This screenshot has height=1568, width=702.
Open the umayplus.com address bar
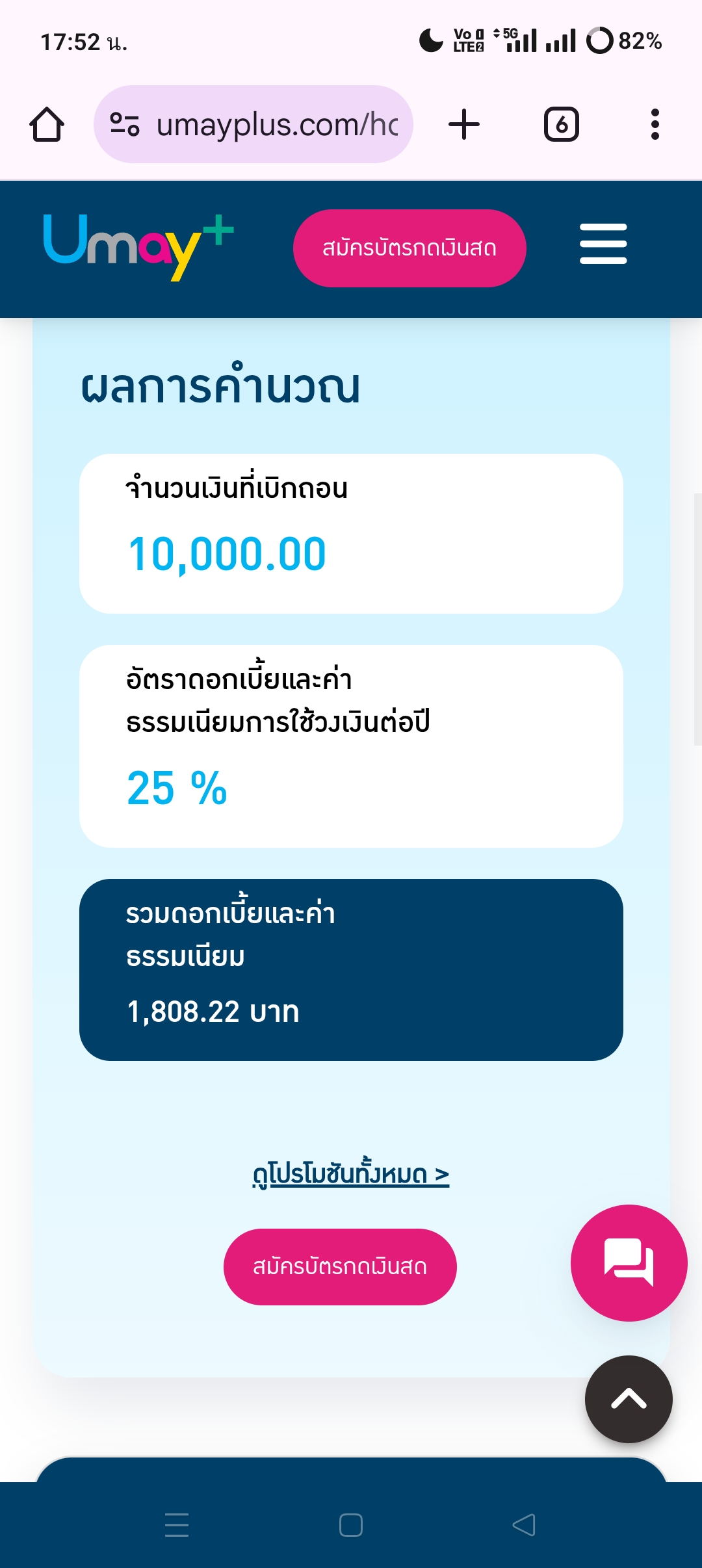click(253, 124)
